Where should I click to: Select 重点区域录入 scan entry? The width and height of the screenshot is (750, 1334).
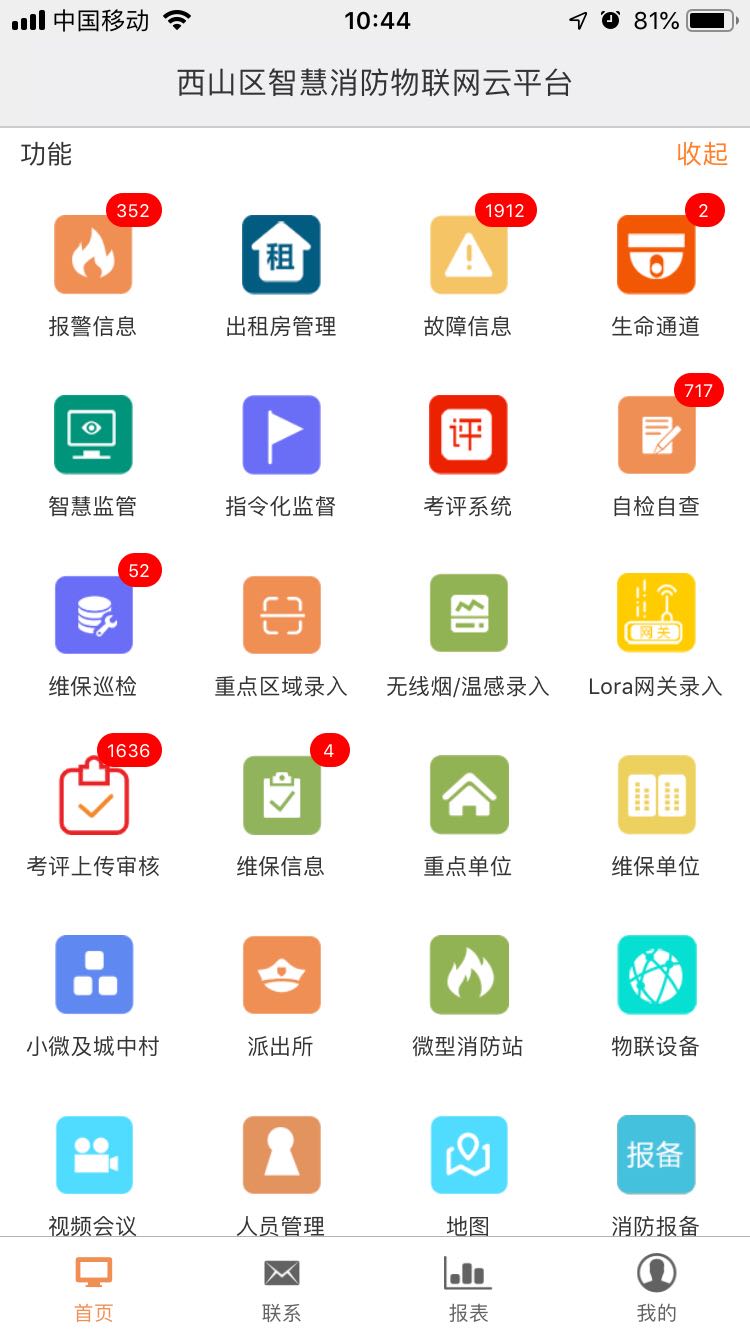click(x=281, y=615)
